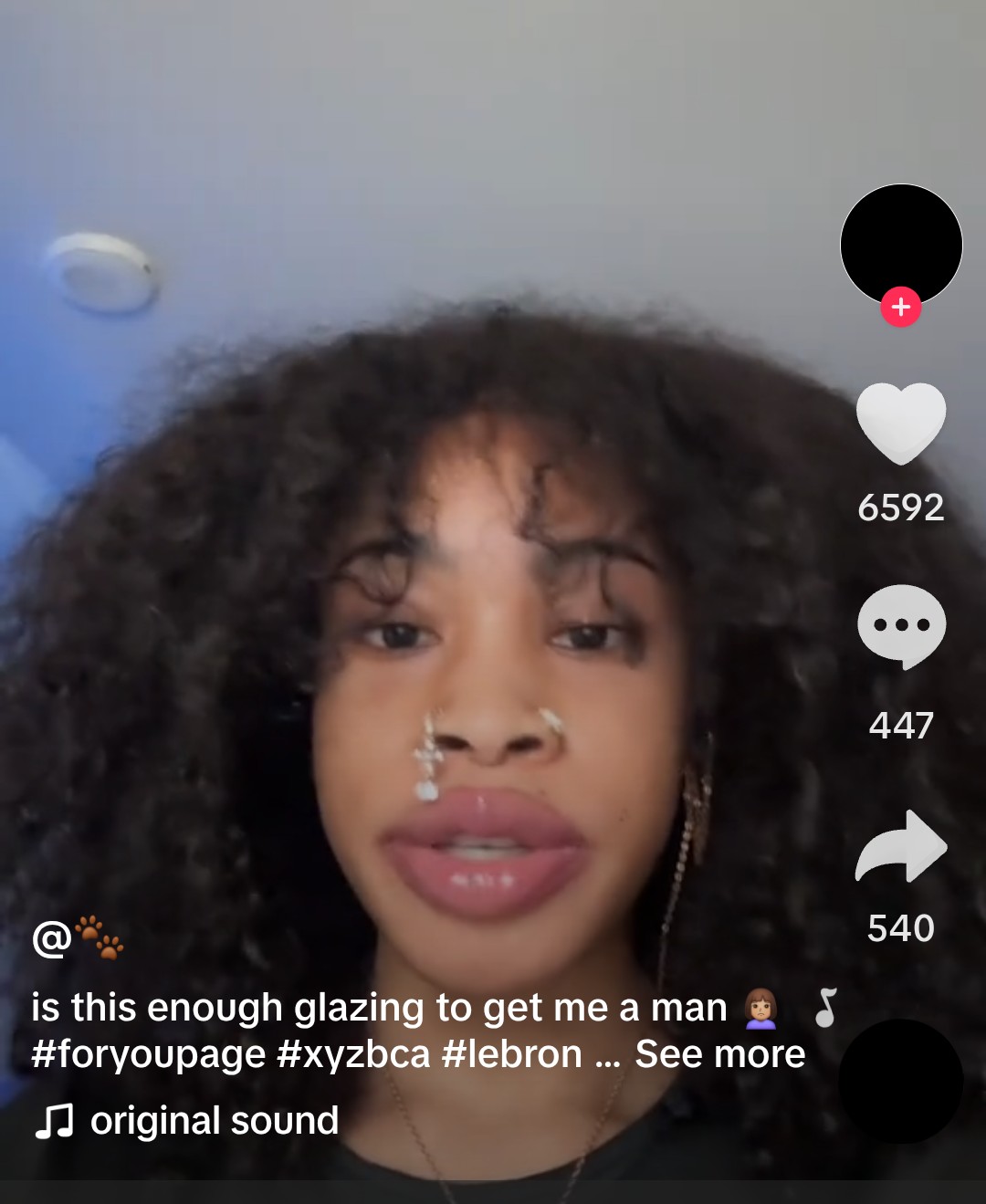Open the creator's username with paw prints

(x=78, y=937)
